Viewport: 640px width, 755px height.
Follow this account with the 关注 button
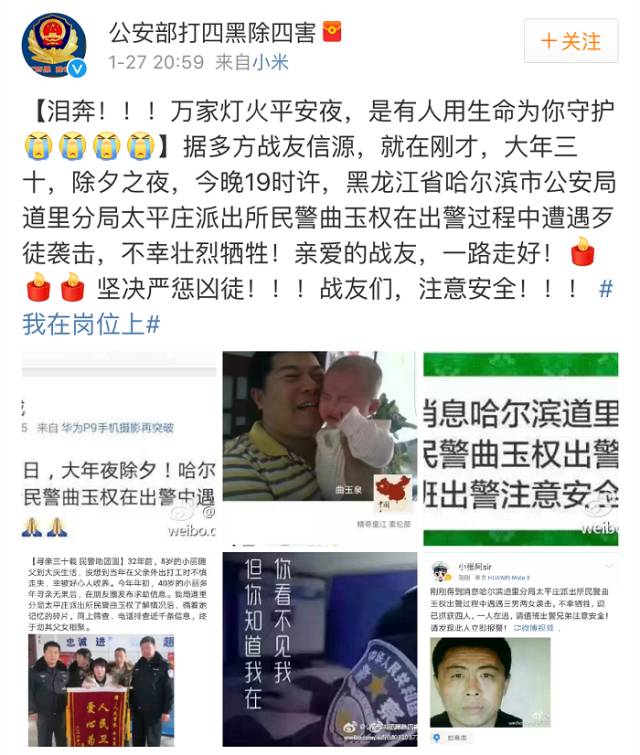pyautogui.click(x=571, y=42)
